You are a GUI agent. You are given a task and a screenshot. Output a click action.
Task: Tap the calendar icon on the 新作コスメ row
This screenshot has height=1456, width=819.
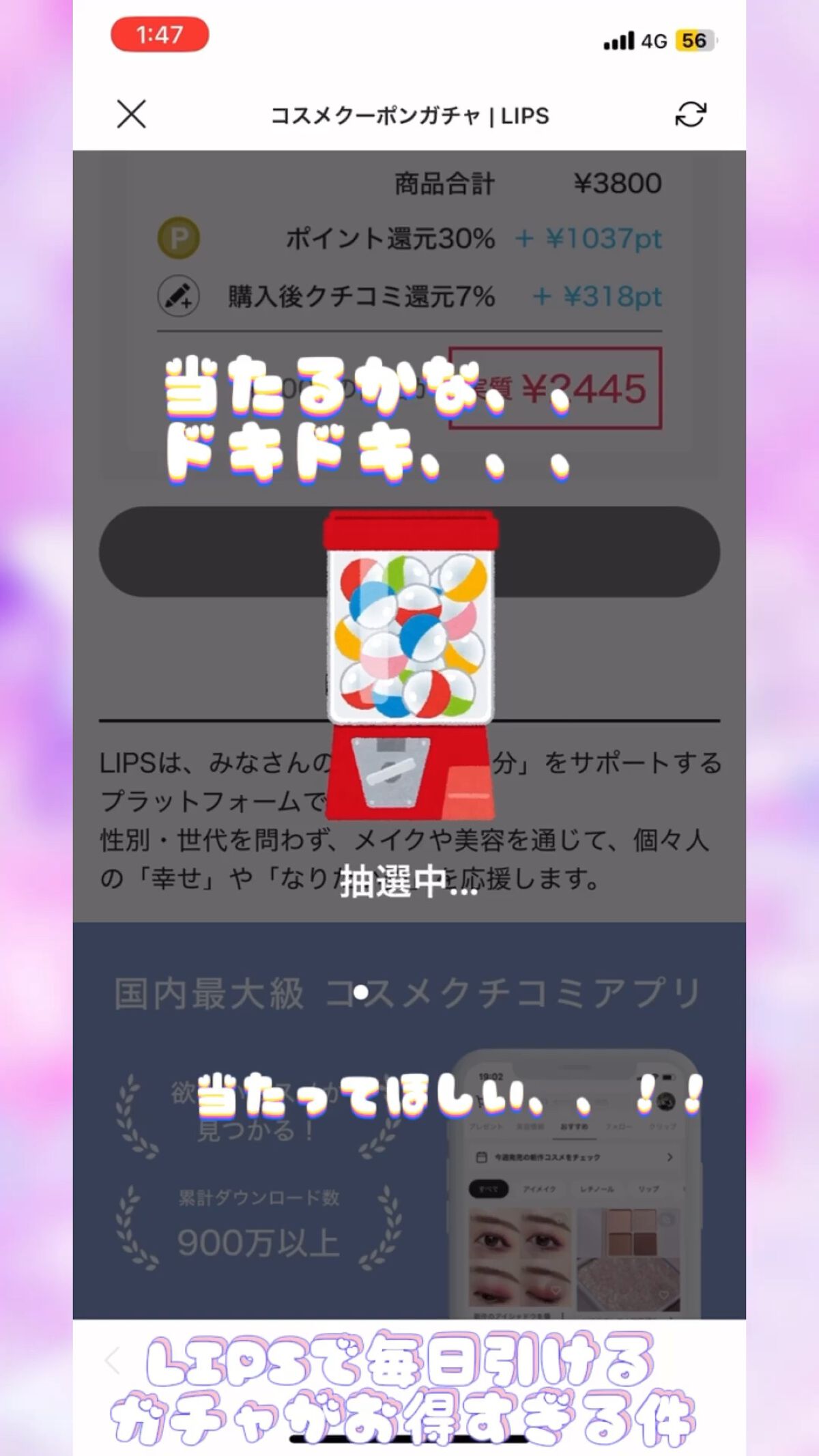point(482,1157)
